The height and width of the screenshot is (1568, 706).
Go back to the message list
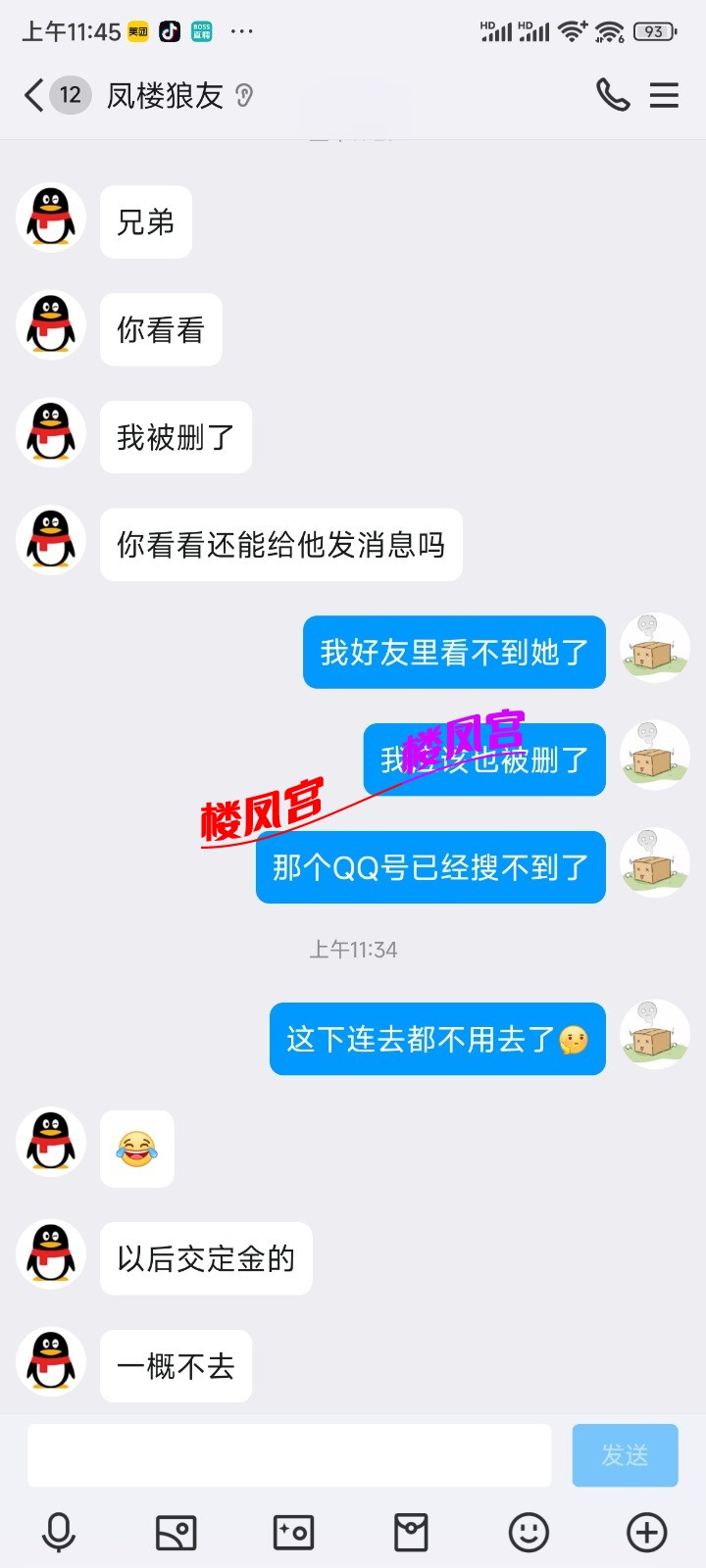coord(34,95)
